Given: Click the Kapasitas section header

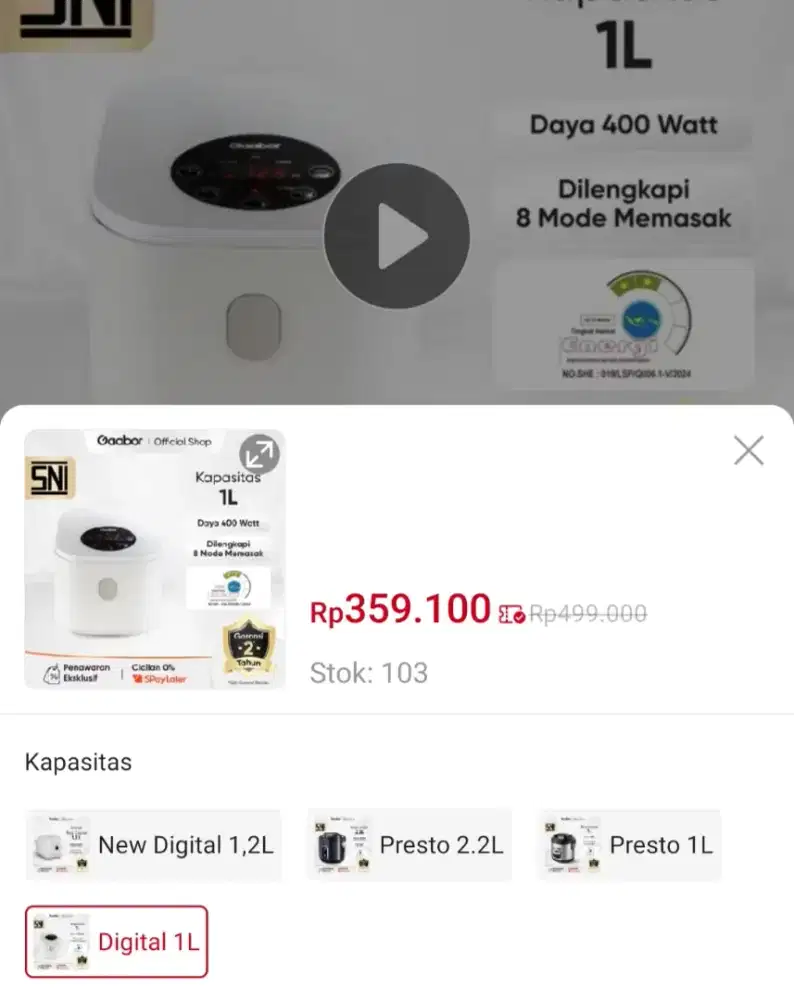Looking at the screenshot, I should click(x=78, y=762).
